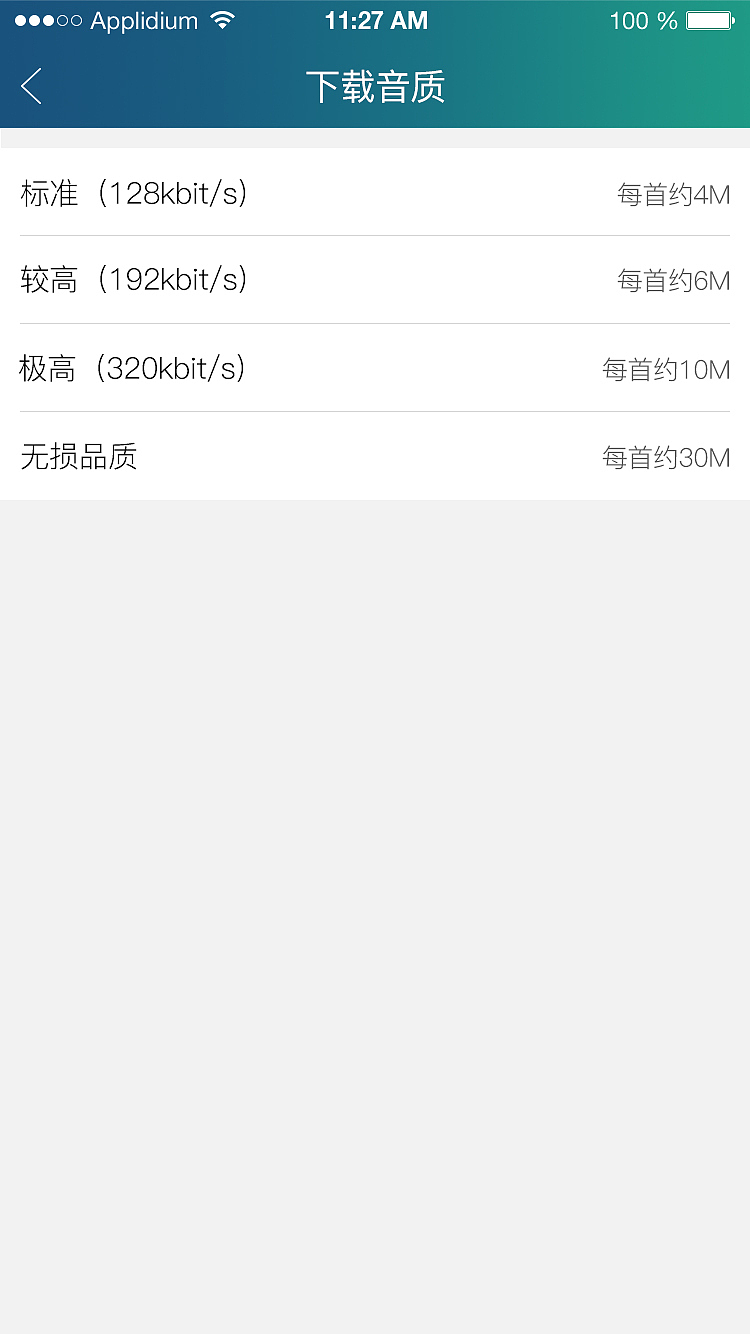Click the battery icon showing 100%

(712, 19)
